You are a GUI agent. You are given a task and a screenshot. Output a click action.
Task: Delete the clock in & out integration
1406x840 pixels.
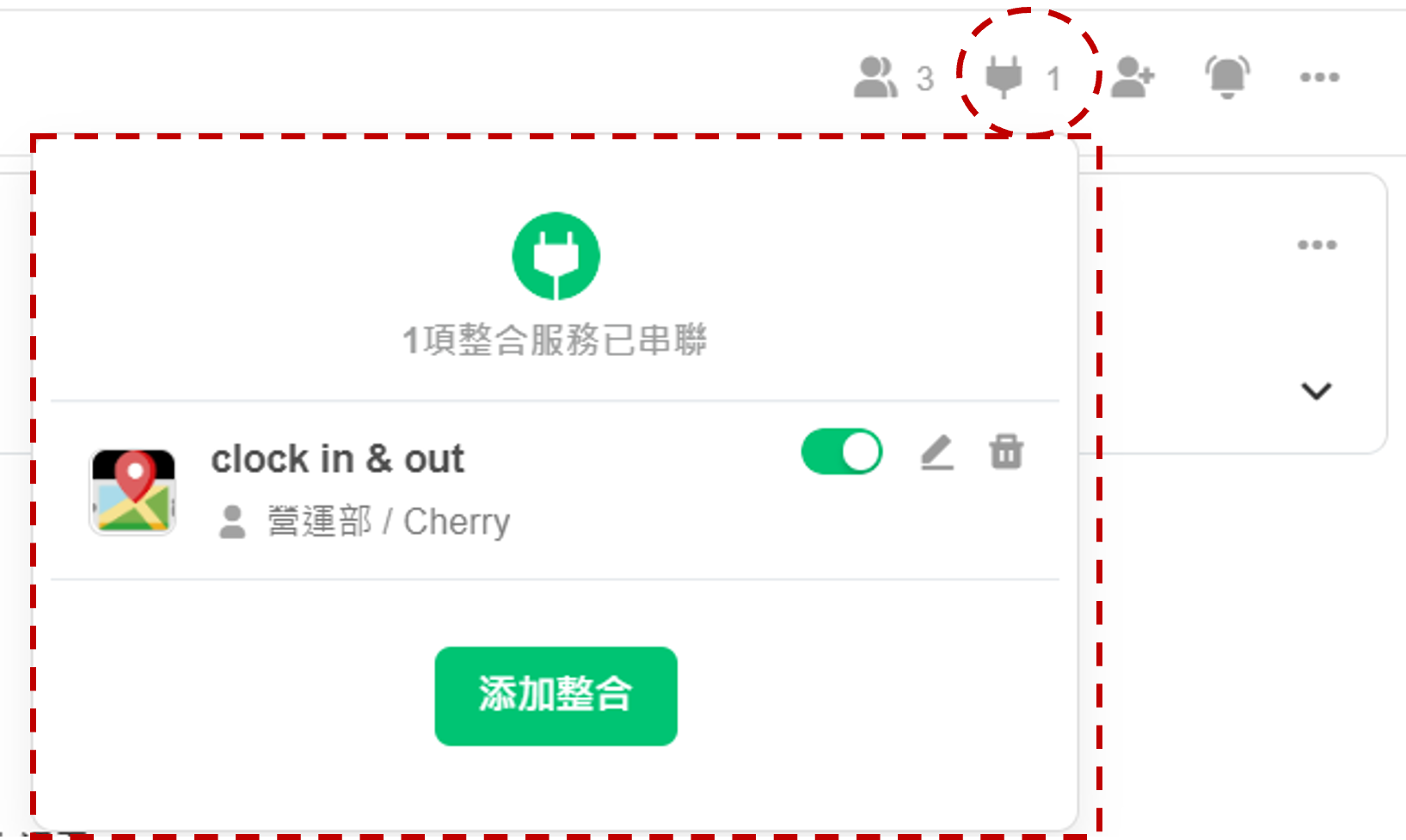1006,452
